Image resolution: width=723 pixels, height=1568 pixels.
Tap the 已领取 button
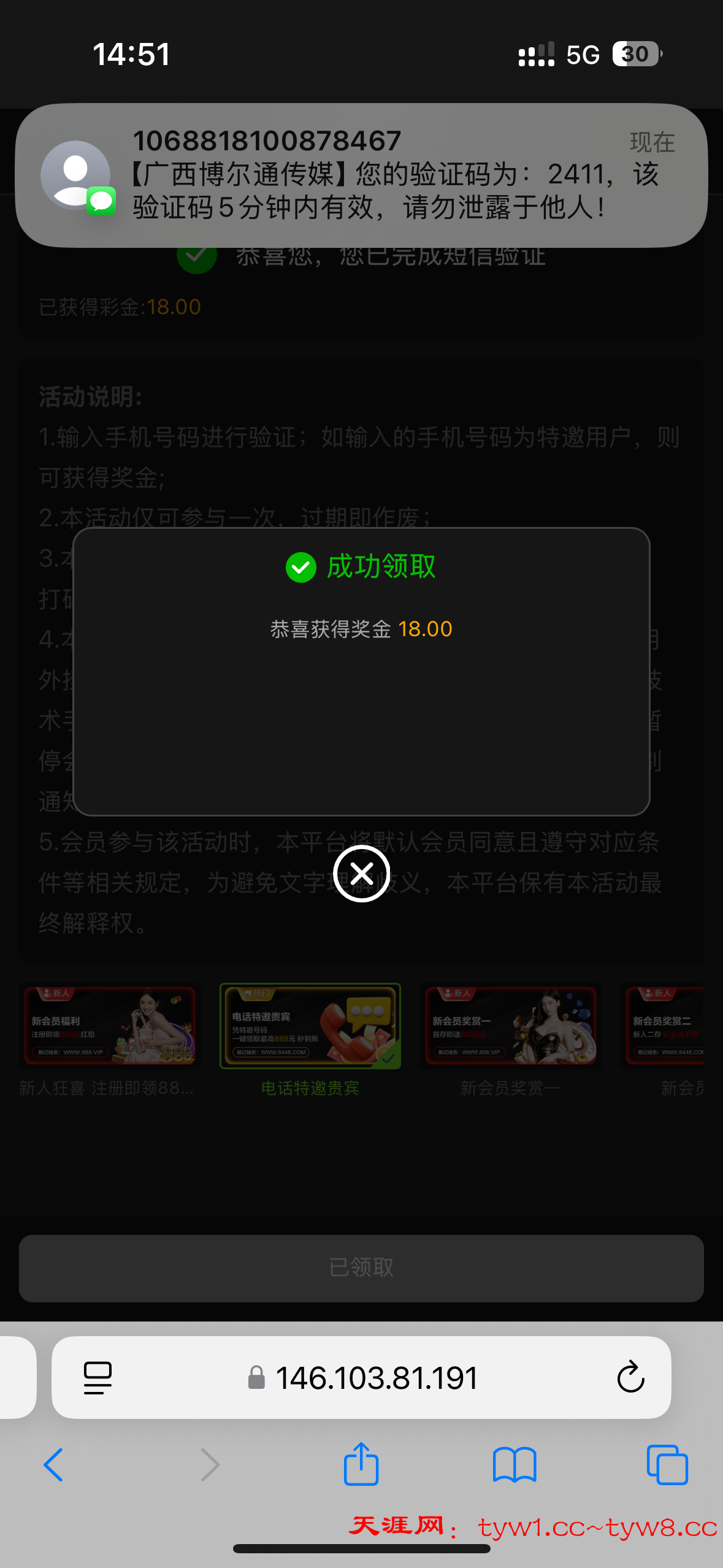pyautogui.click(x=361, y=1267)
